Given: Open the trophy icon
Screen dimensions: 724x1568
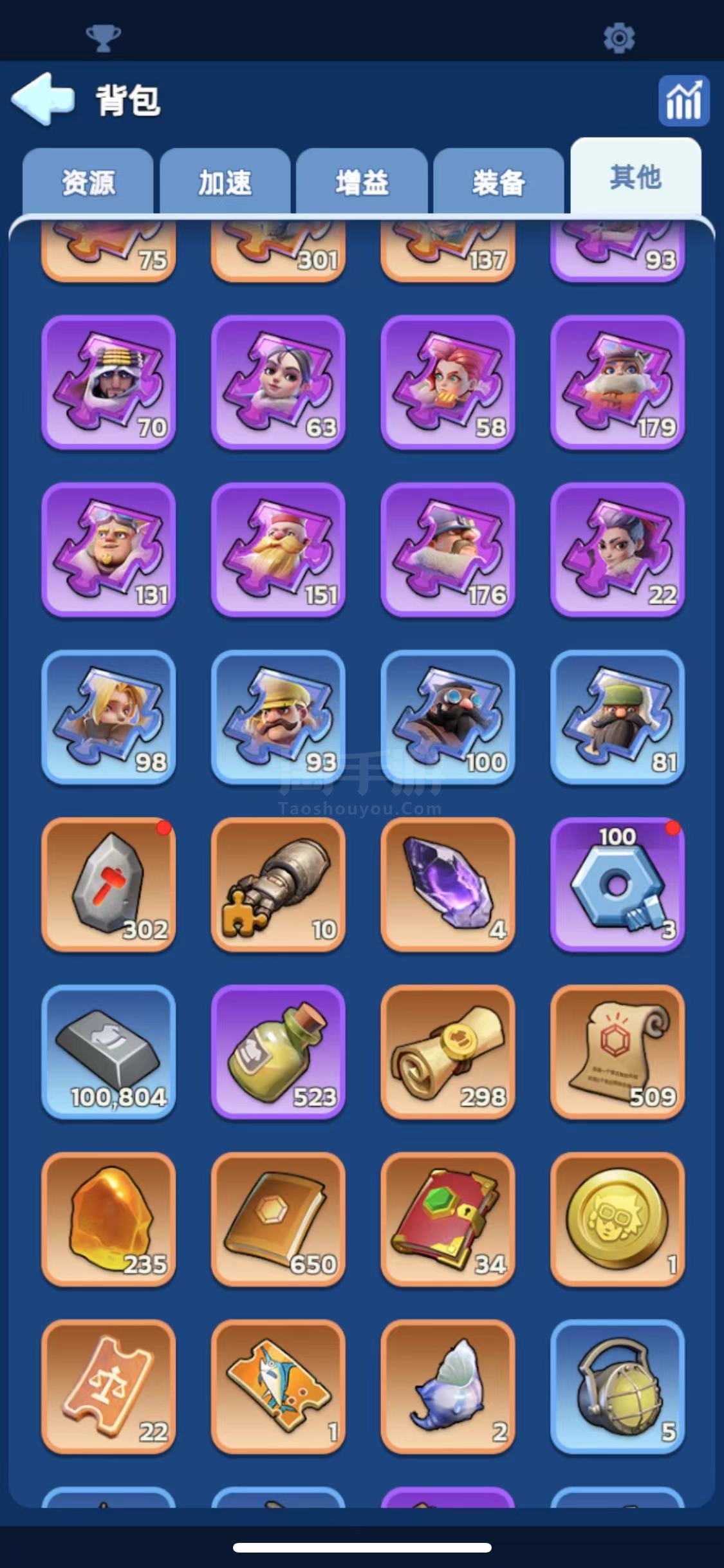Looking at the screenshot, I should coord(103,37).
